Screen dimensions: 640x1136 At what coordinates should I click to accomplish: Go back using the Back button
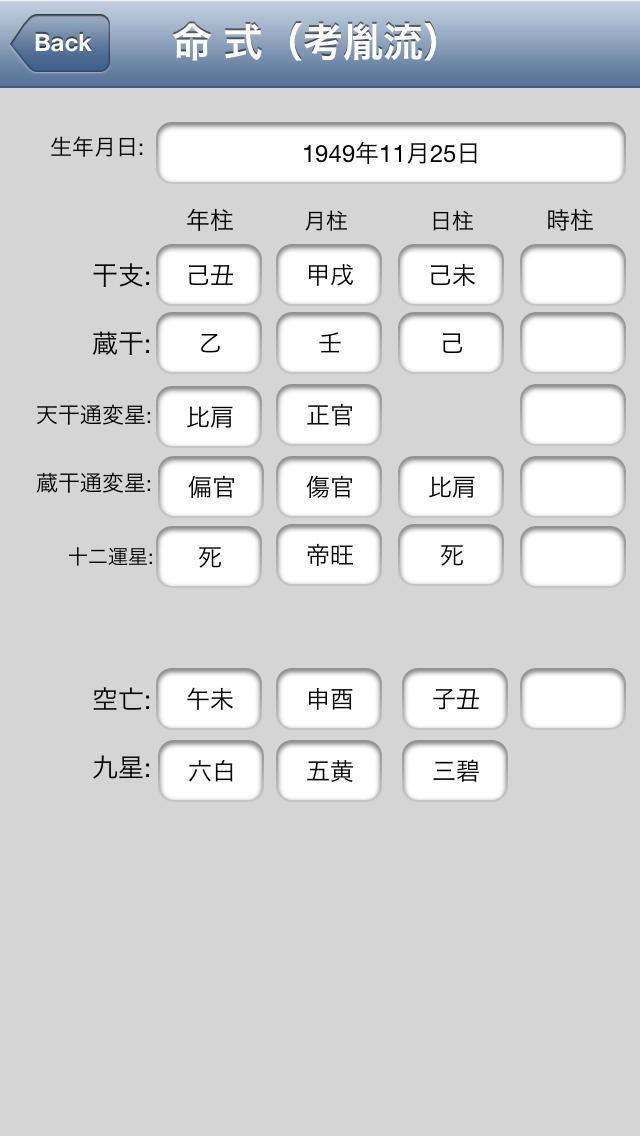pos(60,43)
